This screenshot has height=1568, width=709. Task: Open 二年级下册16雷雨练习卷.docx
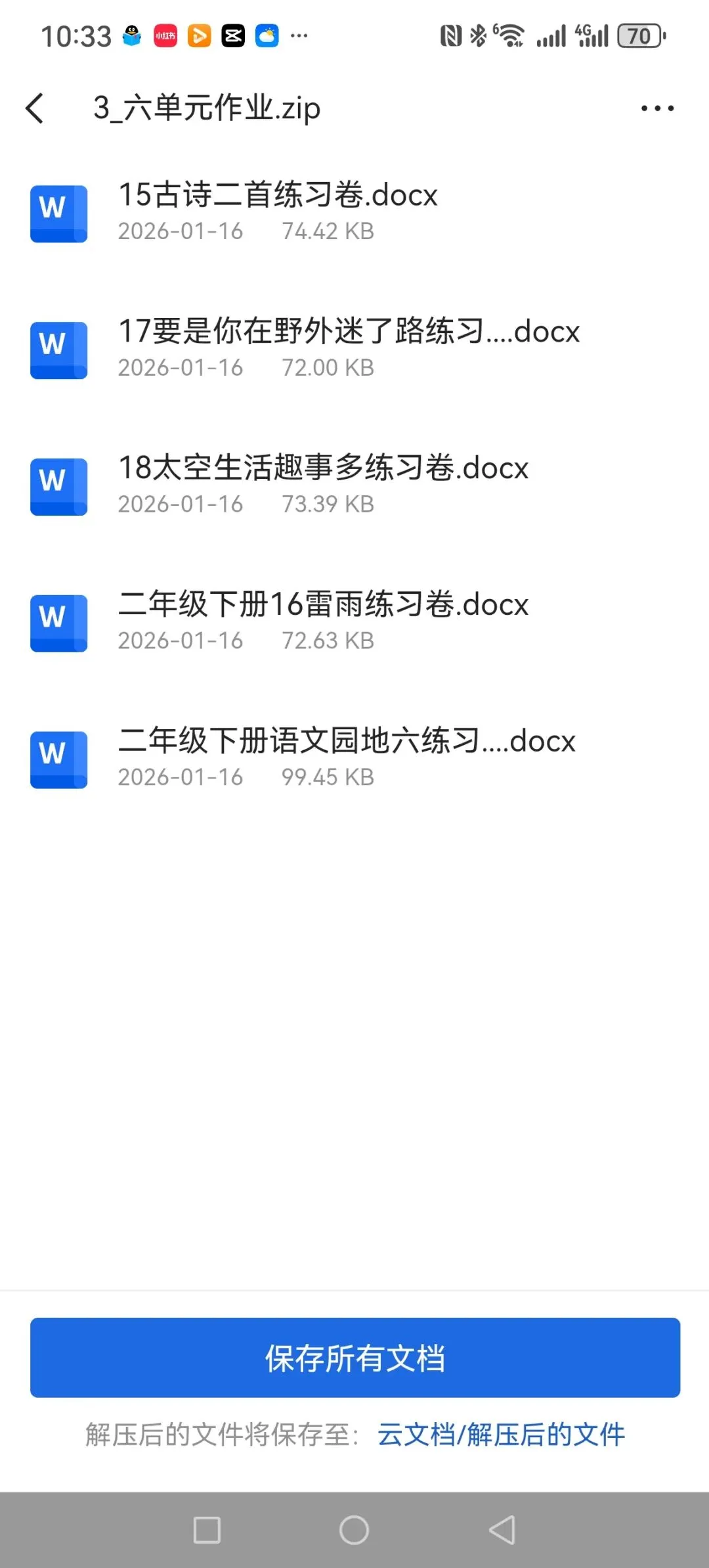(354, 622)
